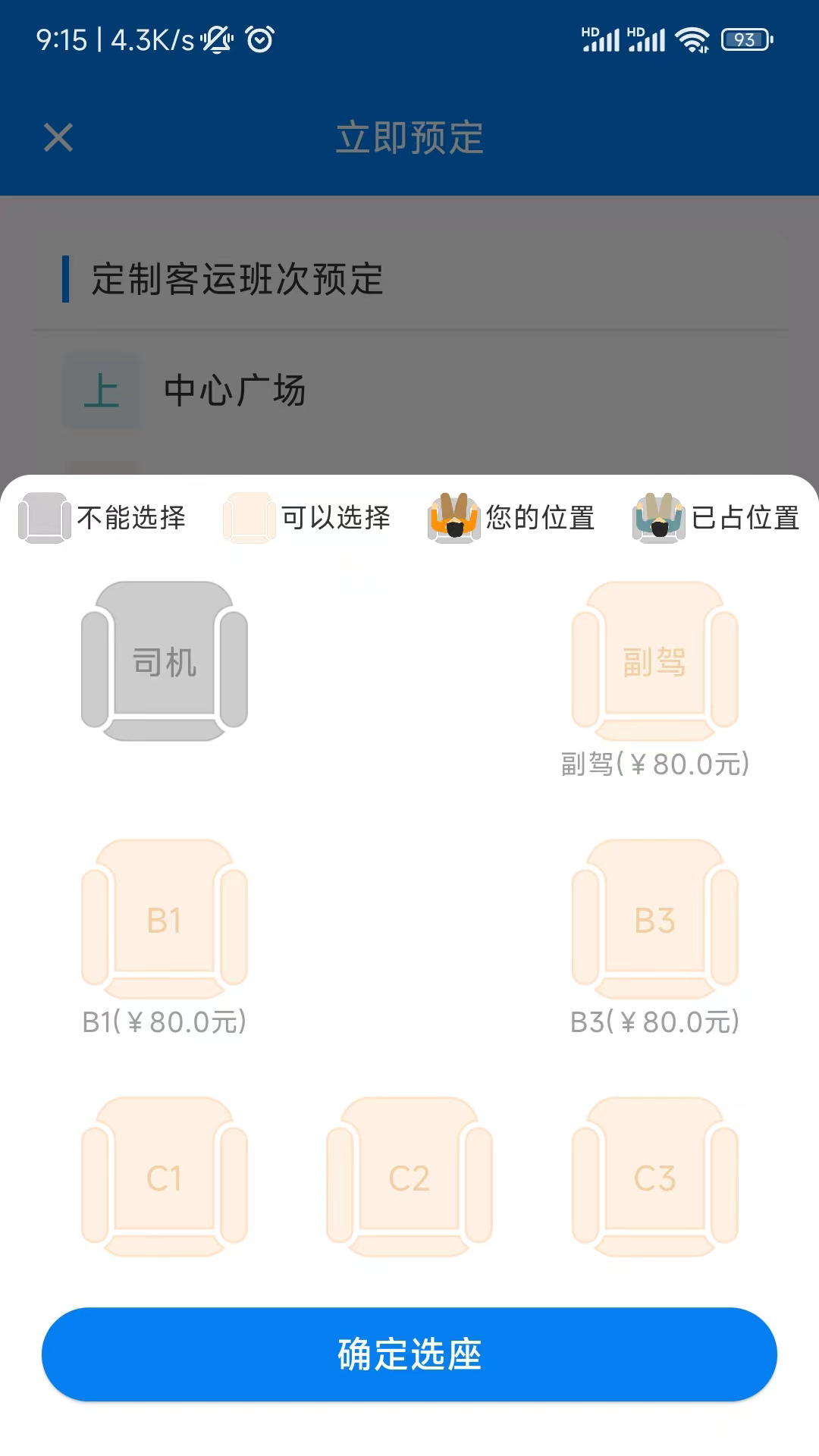Confirm seat selection with 确定选座

coord(409,1354)
